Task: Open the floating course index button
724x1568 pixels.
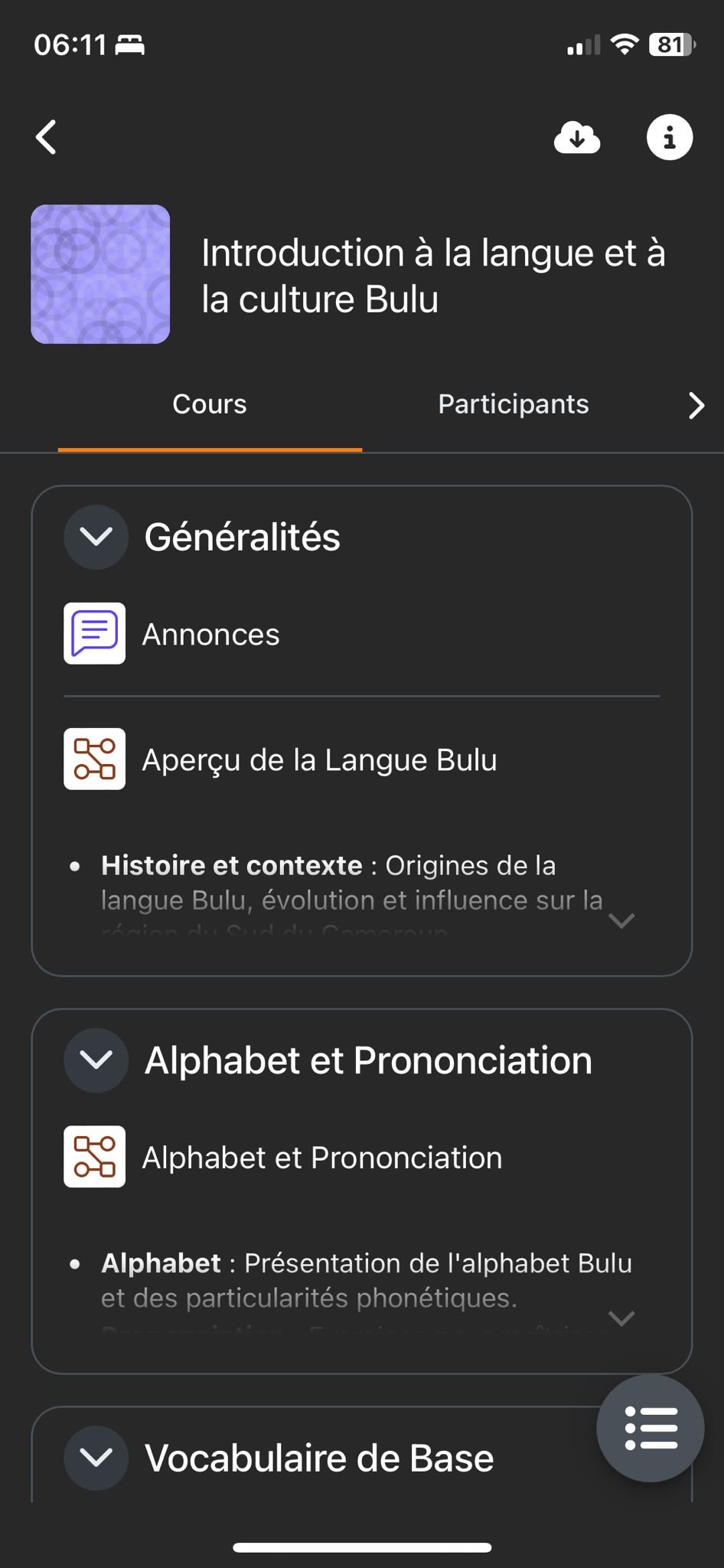Action: [651, 1428]
